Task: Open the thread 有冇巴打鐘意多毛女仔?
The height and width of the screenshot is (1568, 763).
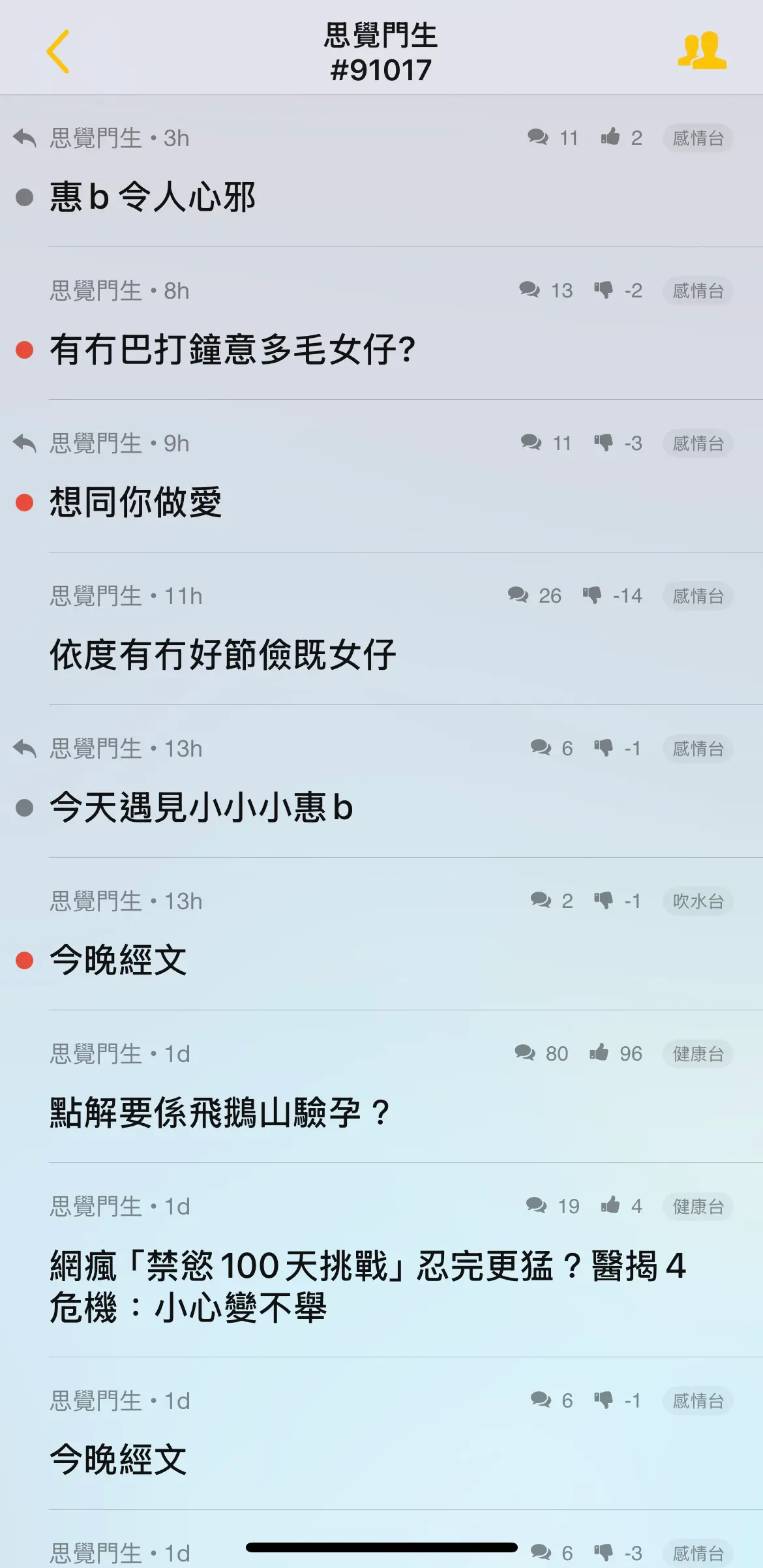Action: tap(381, 324)
